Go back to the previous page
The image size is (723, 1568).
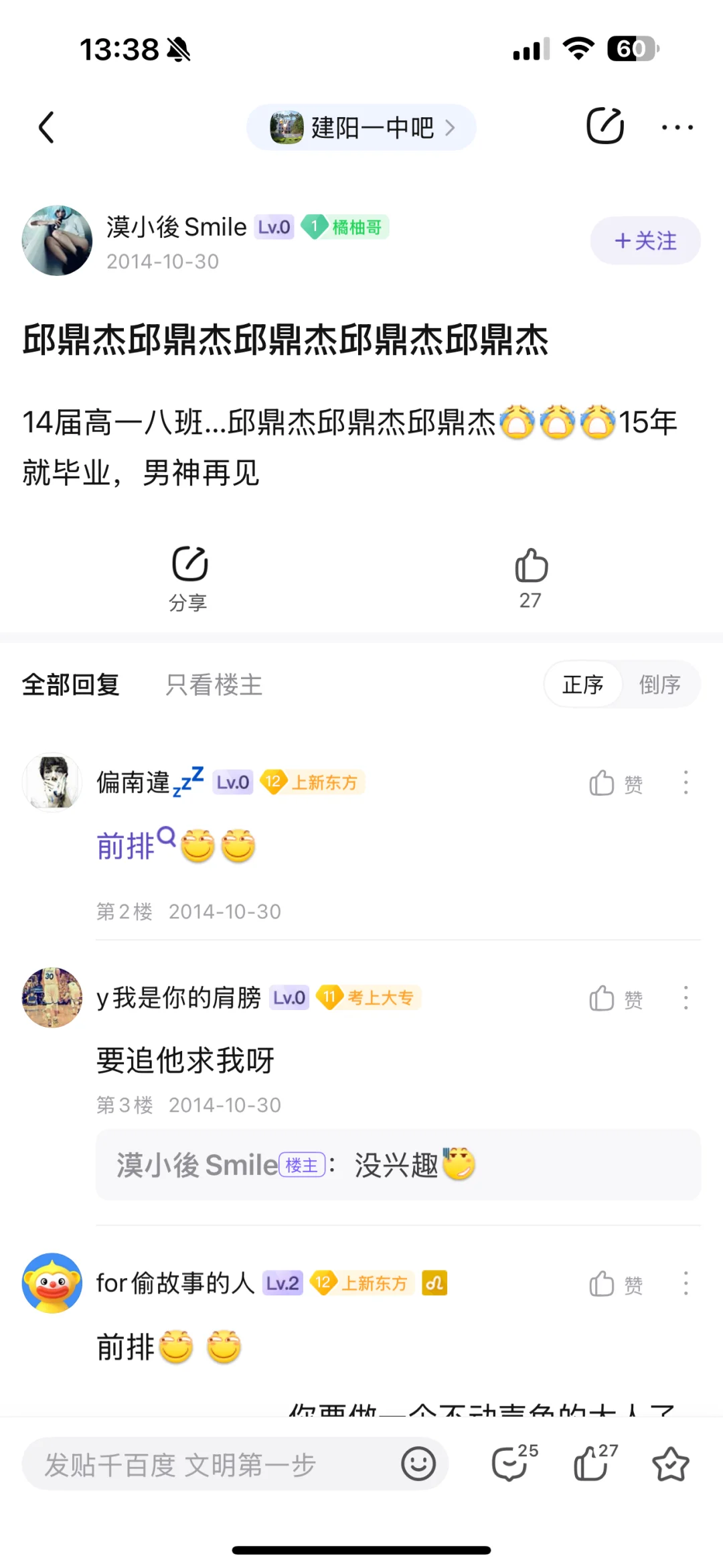[x=46, y=127]
